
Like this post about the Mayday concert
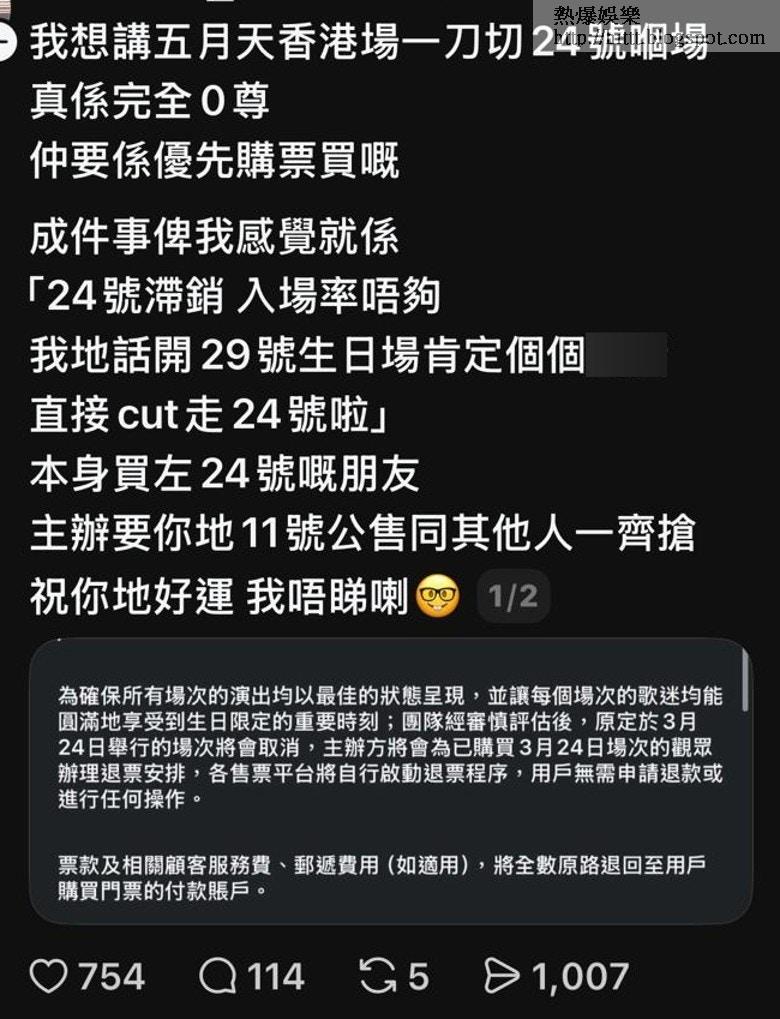point(49,976)
